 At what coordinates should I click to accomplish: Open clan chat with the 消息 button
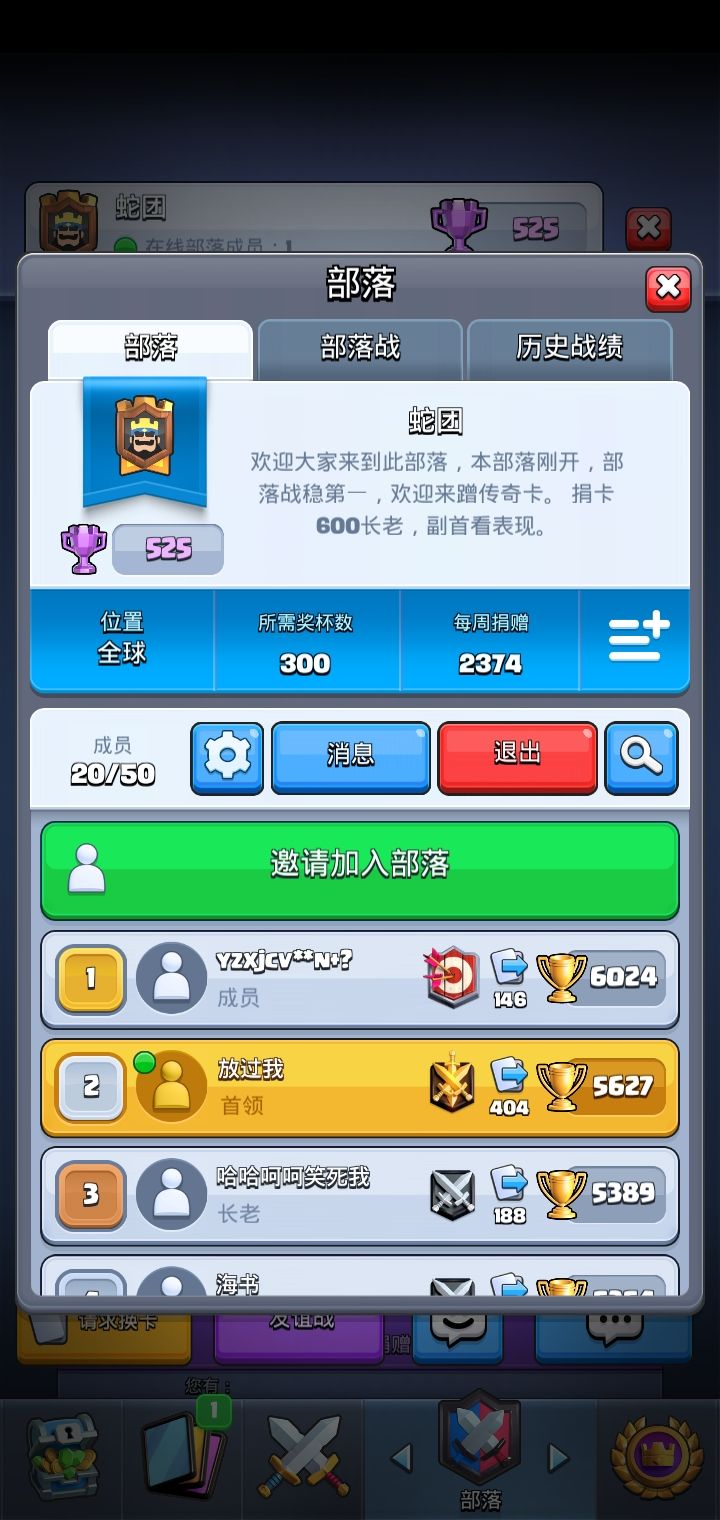tap(351, 758)
